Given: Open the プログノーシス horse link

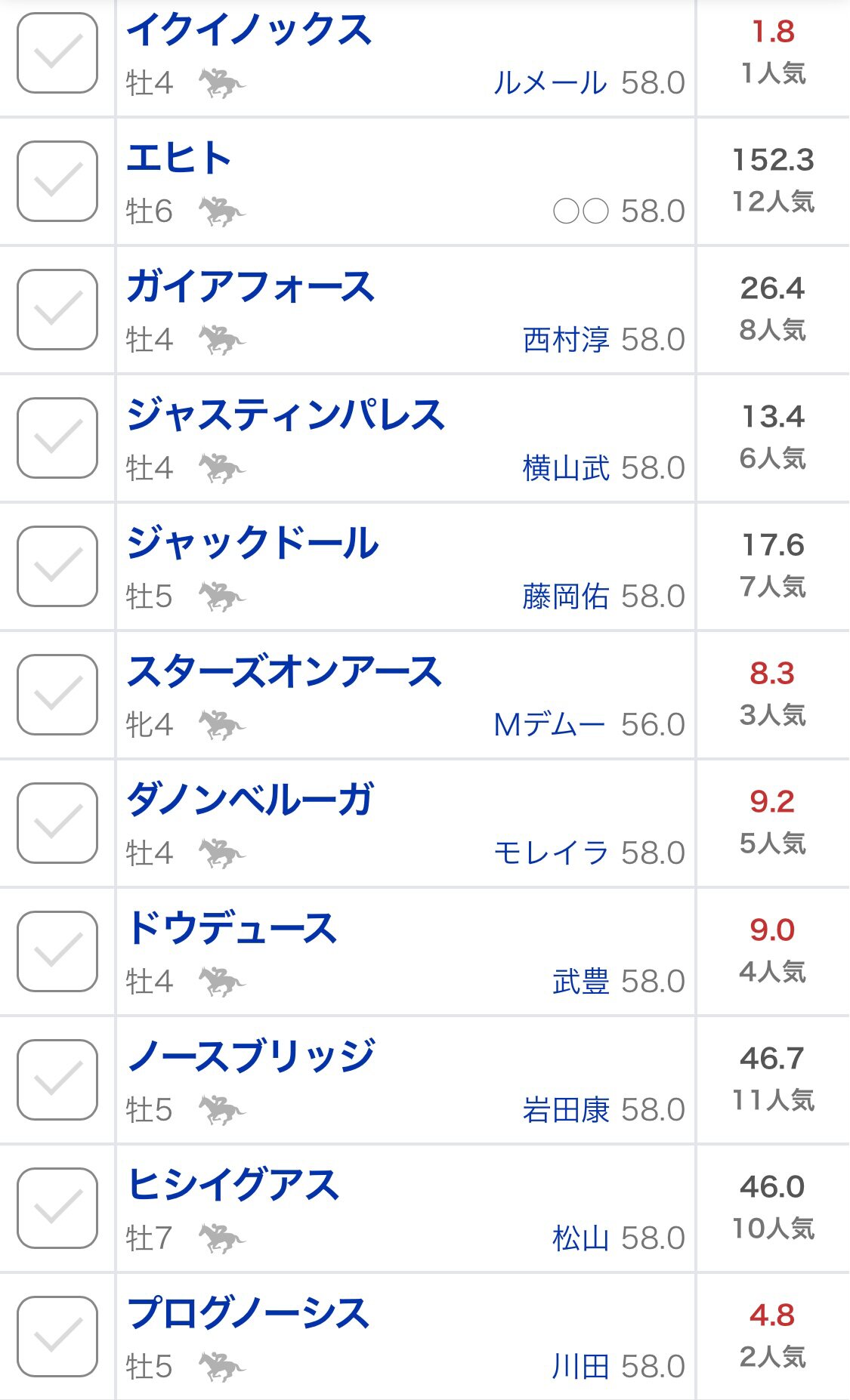Looking at the screenshot, I should (248, 1314).
